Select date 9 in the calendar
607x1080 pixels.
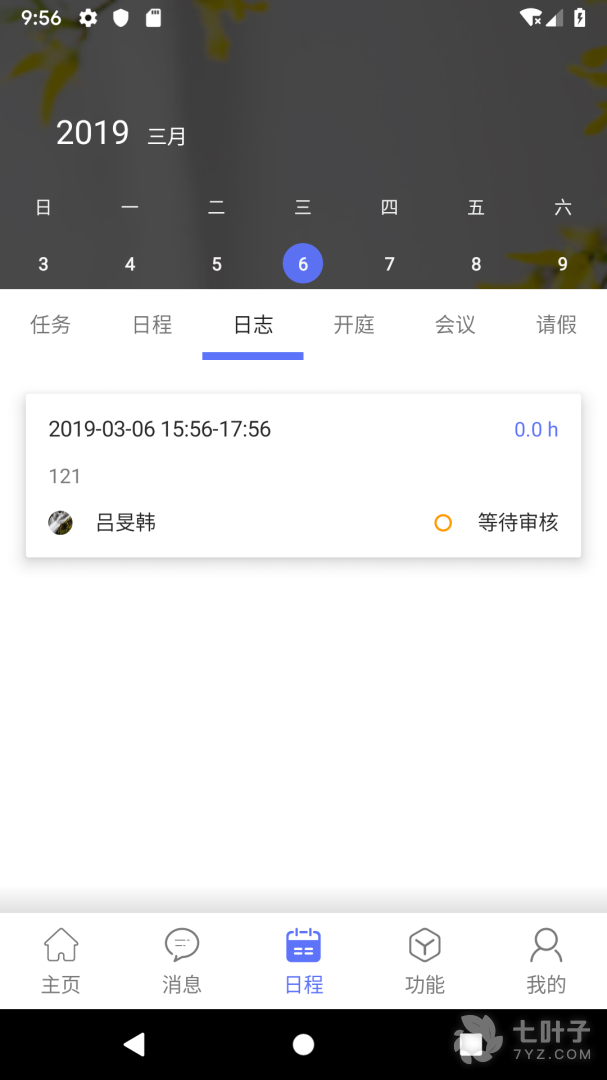(563, 264)
